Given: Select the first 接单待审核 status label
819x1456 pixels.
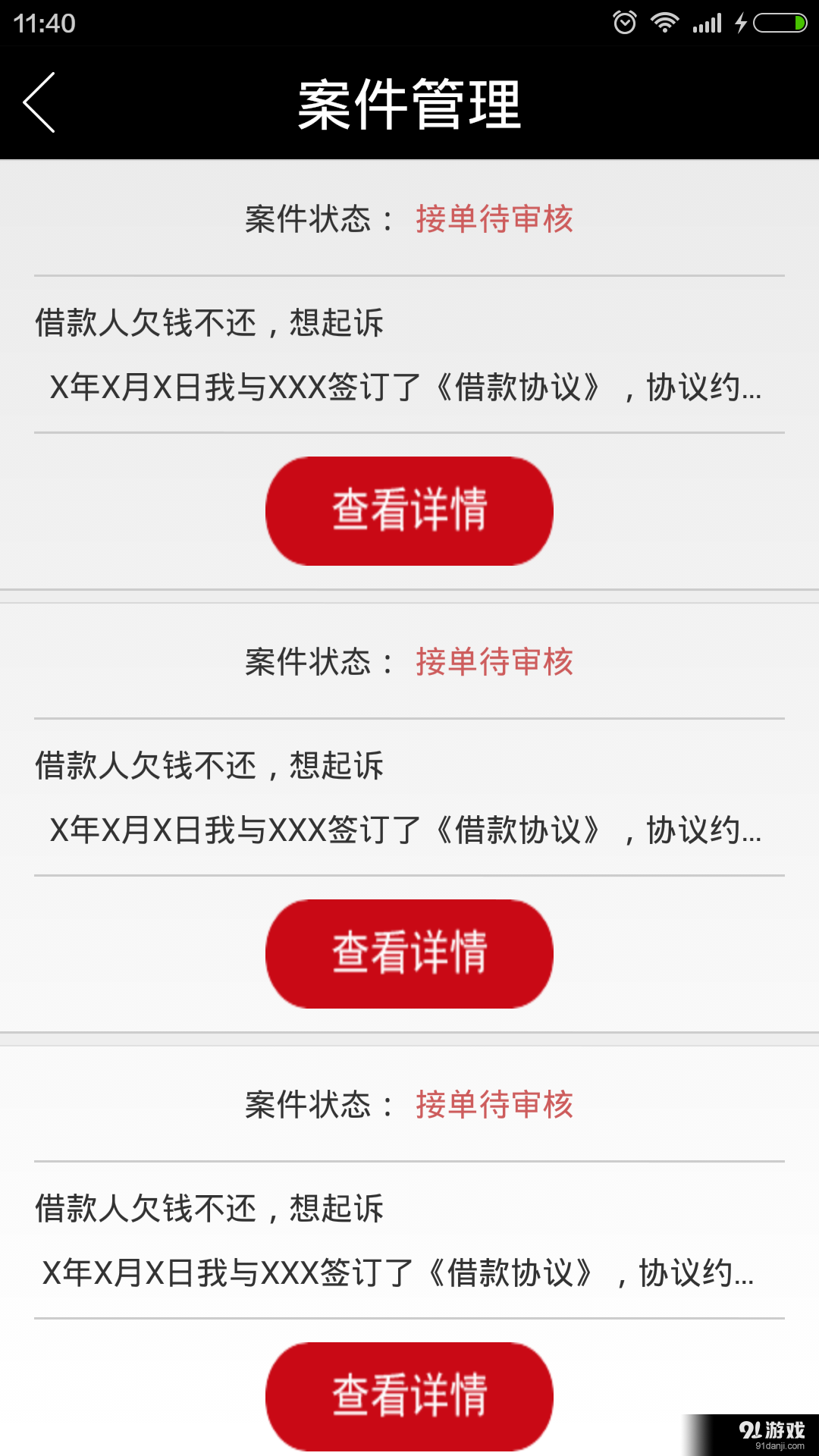Looking at the screenshot, I should tap(494, 219).
